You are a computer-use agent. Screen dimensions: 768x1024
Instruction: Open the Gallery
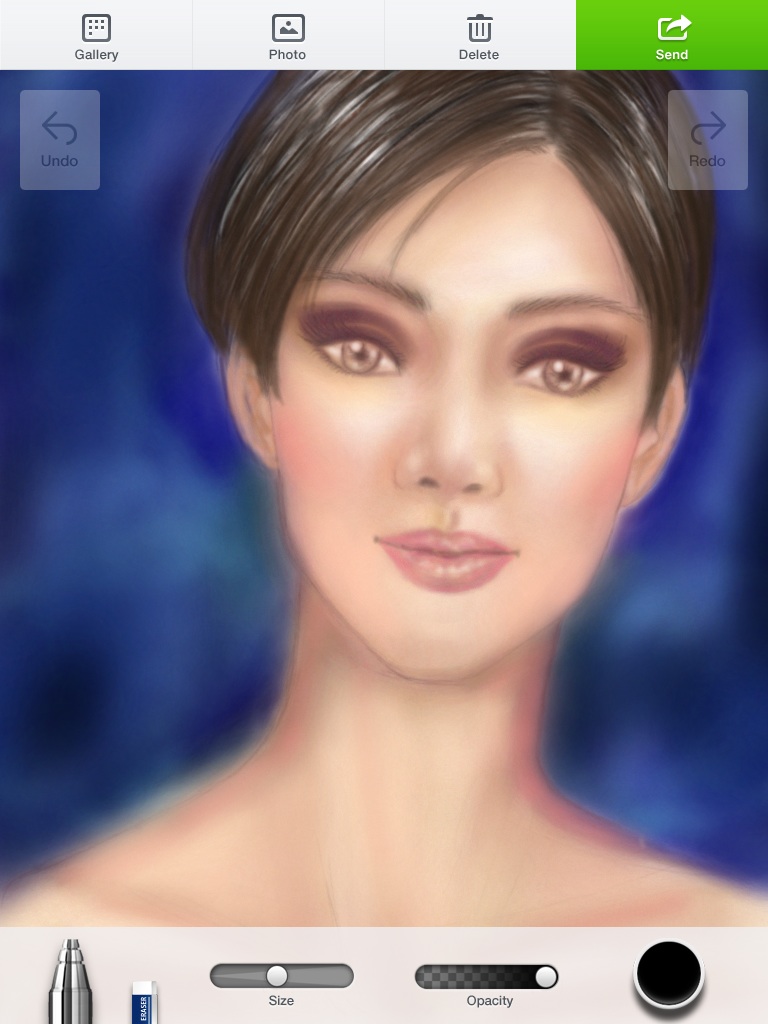tap(96, 36)
